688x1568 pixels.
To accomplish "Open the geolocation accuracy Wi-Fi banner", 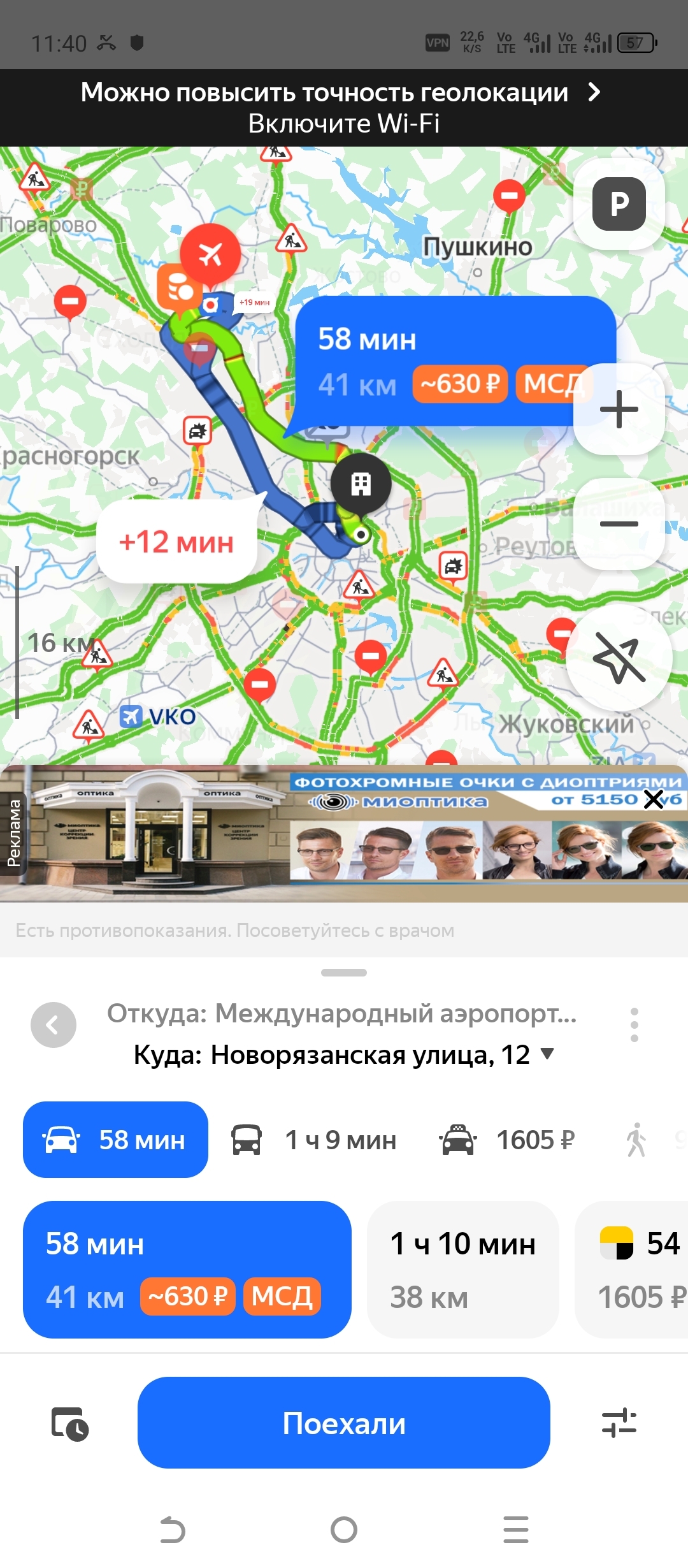I will [344, 108].
